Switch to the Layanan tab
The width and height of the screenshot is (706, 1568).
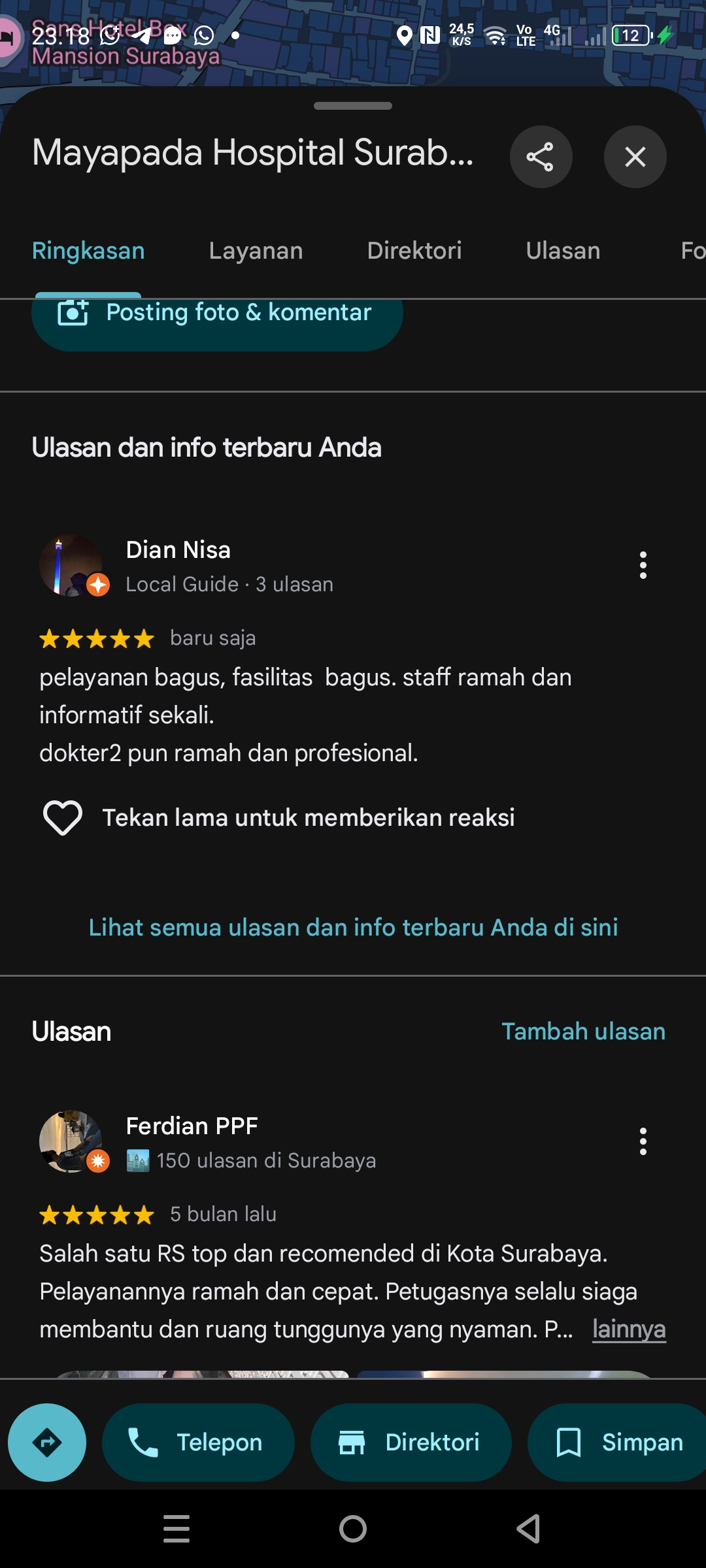(256, 251)
